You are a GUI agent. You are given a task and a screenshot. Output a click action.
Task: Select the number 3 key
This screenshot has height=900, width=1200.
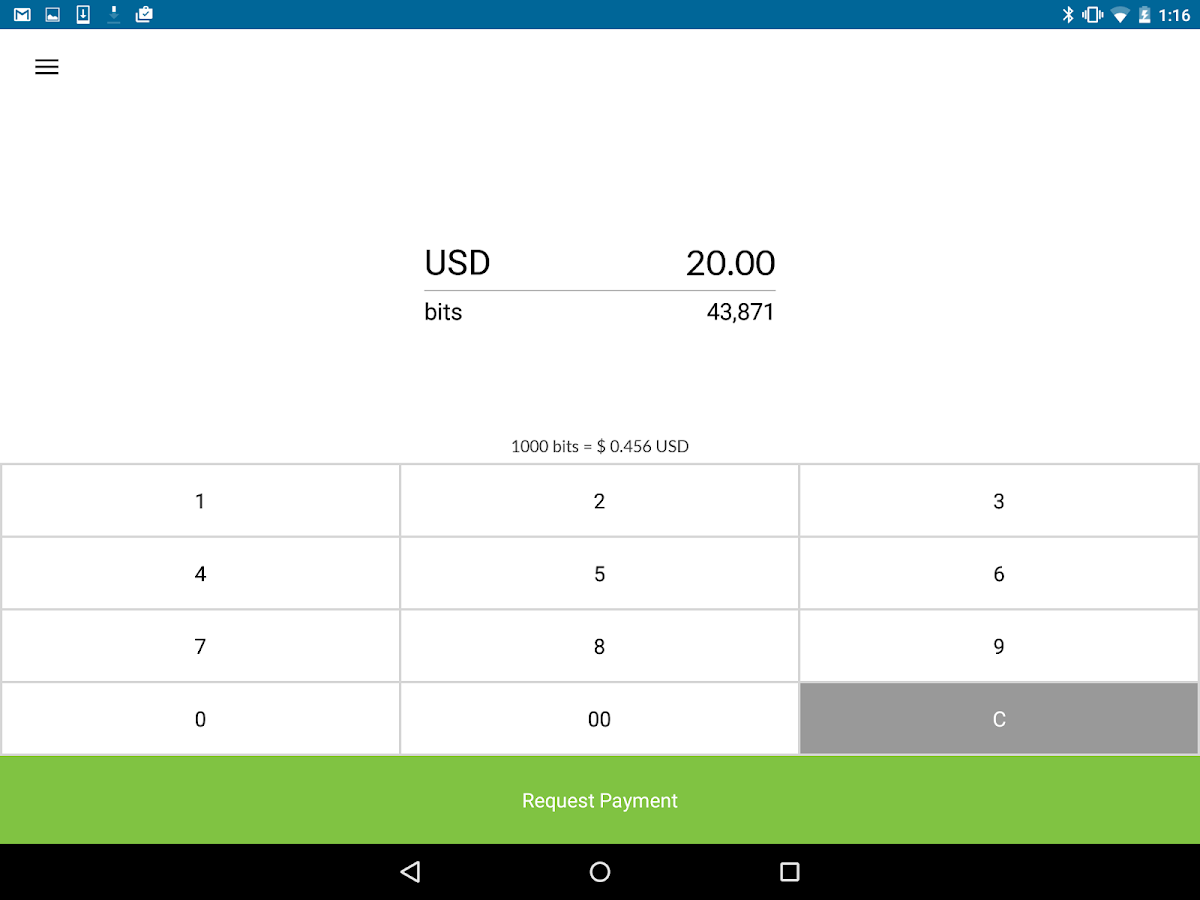pyautogui.click(x=999, y=501)
